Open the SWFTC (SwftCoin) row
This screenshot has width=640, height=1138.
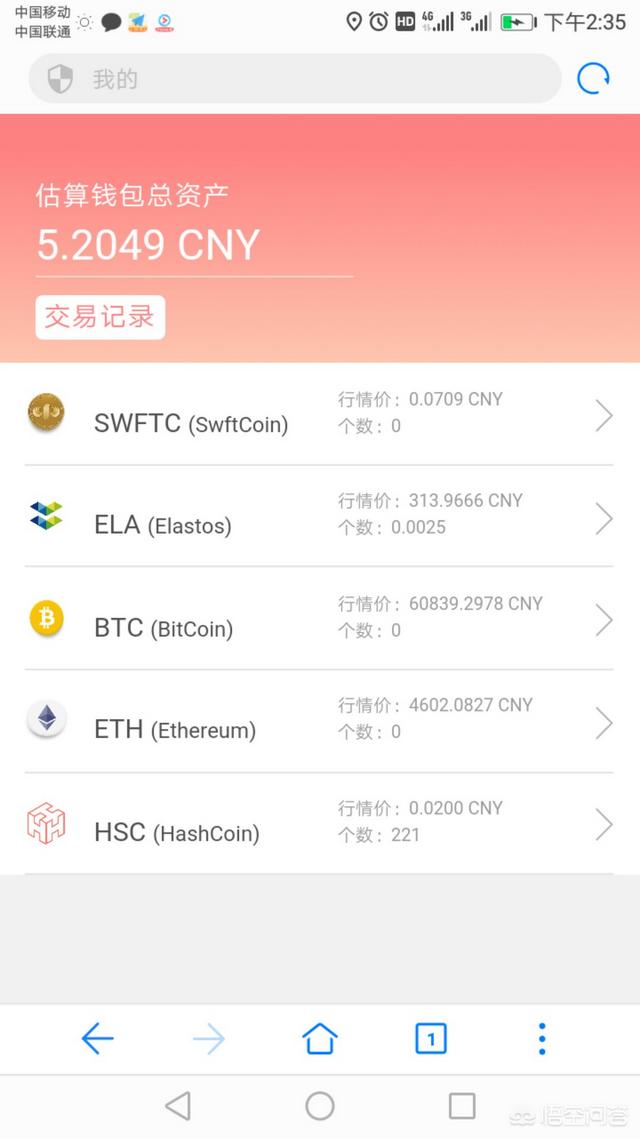tap(318, 414)
